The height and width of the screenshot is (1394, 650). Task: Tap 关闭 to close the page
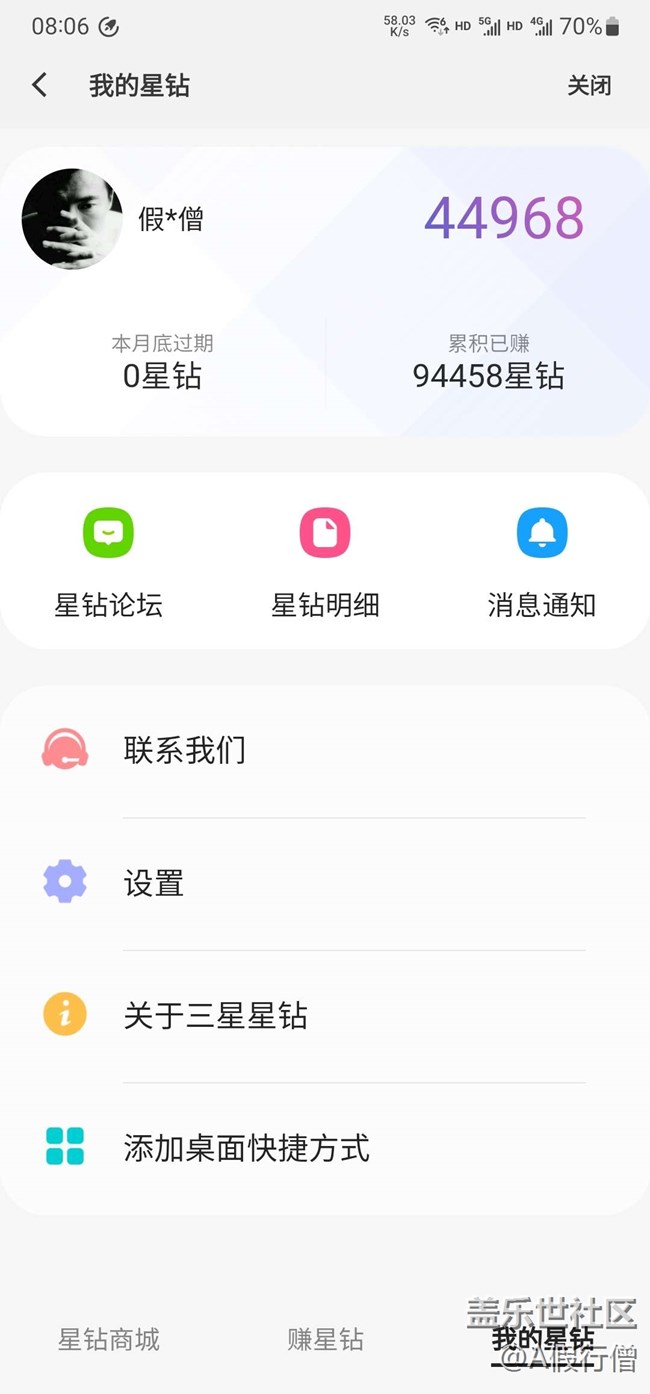tap(589, 86)
